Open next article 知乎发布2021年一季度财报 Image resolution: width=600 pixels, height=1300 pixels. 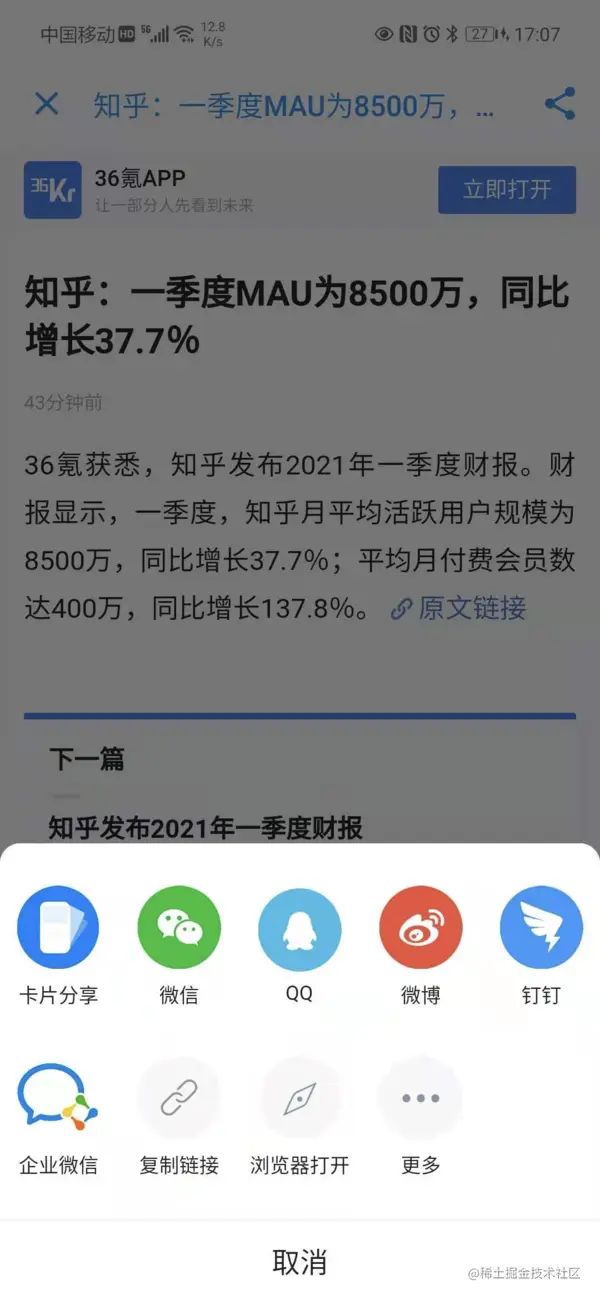[x=206, y=827]
